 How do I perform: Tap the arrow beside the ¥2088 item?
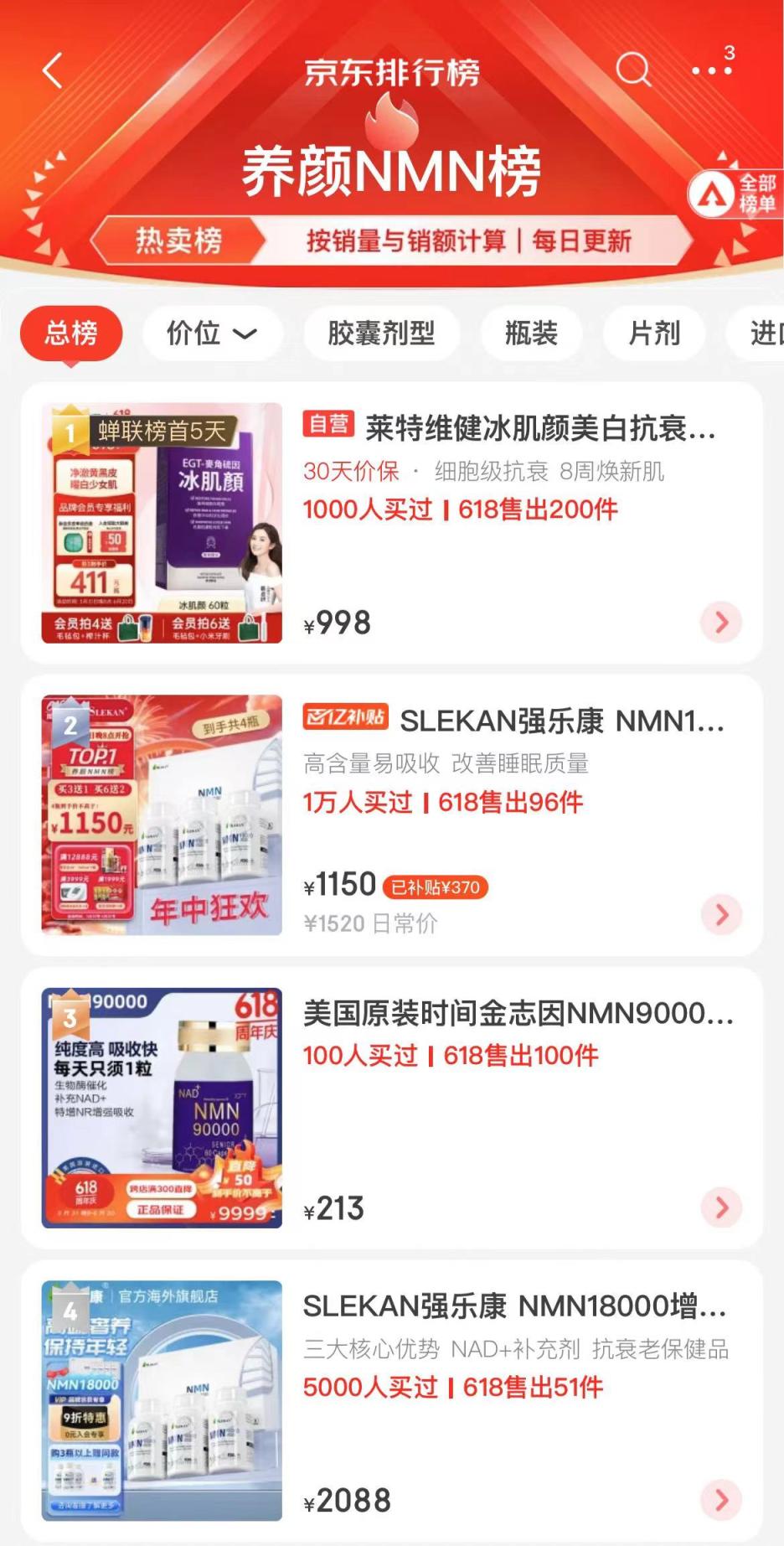[x=721, y=1500]
